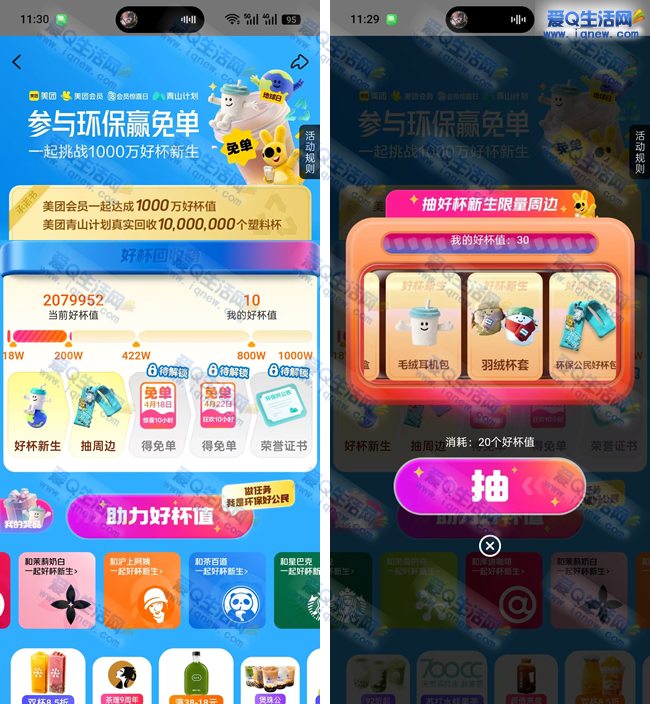This screenshot has width=650, height=704.
Task: Close the 抽好杯新生限量周边 popup
Action: click(x=489, y=545)
